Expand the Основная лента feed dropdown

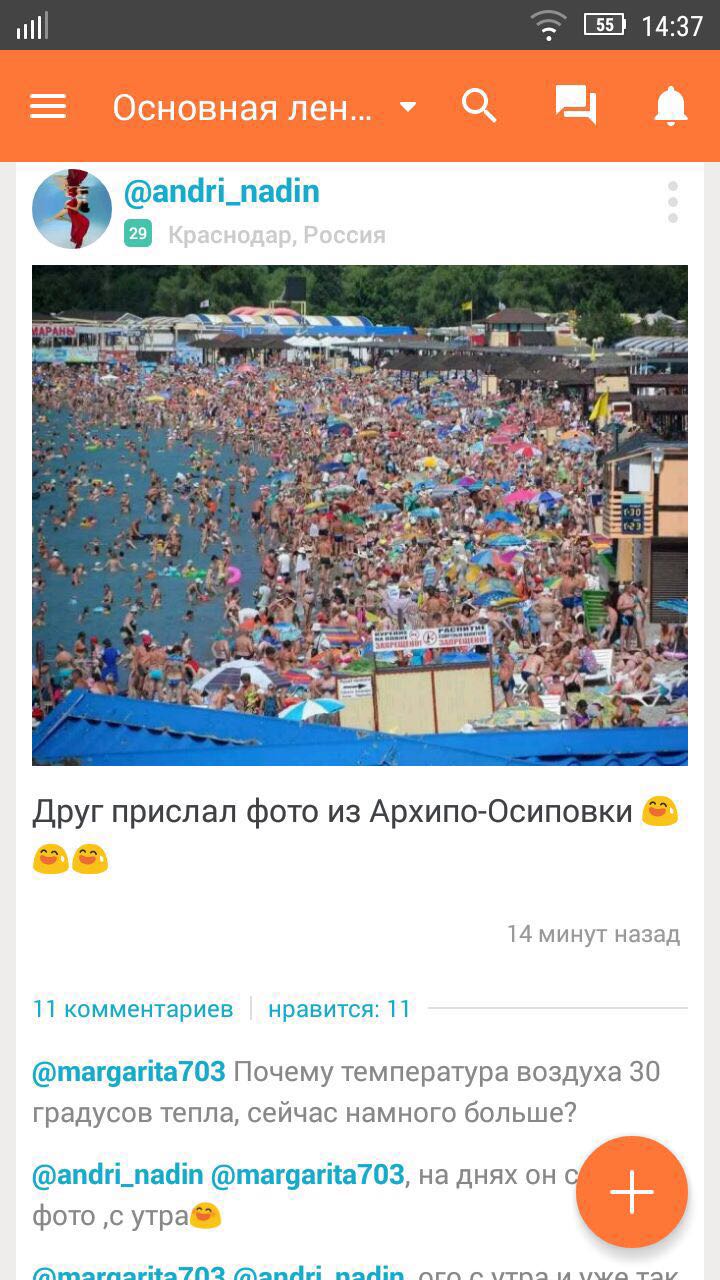pyautogui.click(x=407, y=107)
